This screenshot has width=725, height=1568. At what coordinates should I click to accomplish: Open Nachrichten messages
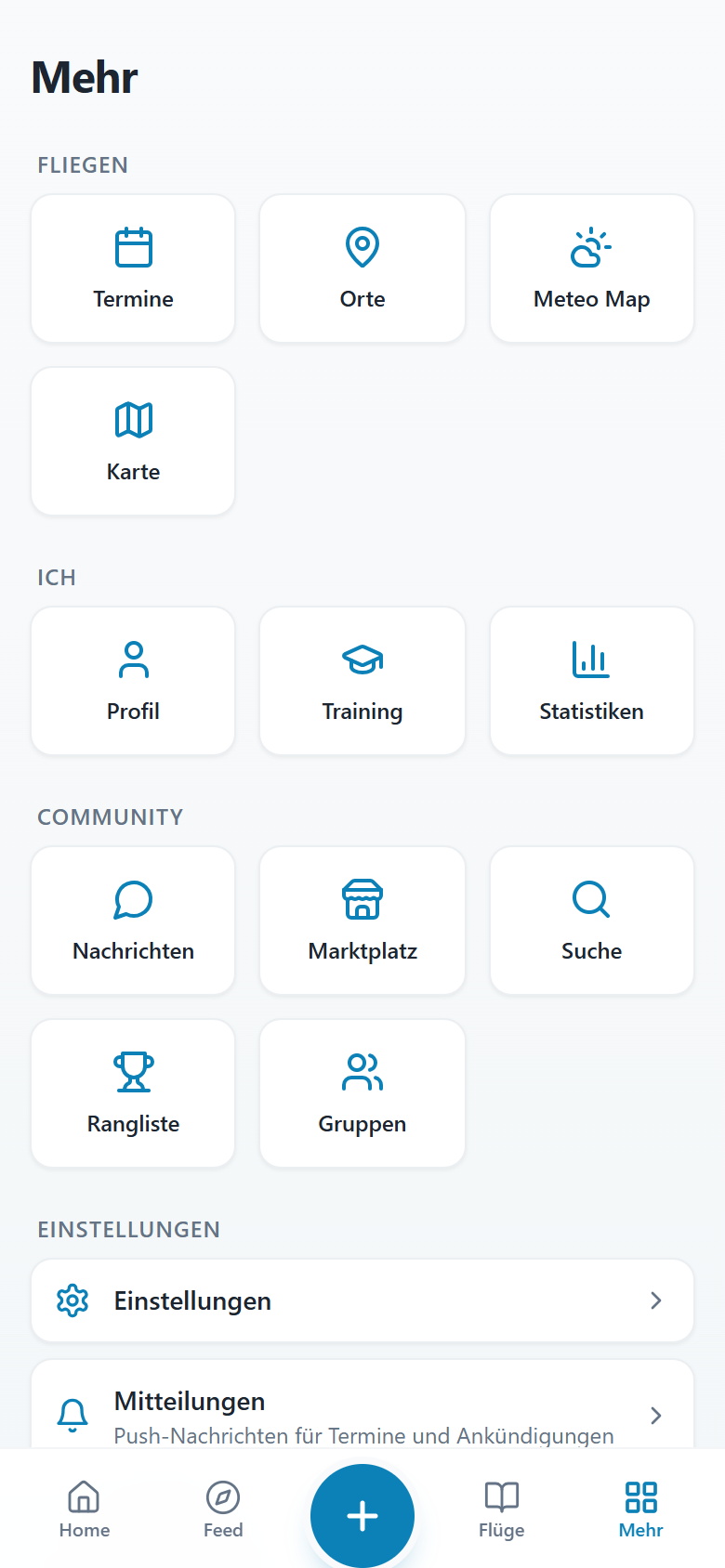pyautogui.click(x=133, y=921)
